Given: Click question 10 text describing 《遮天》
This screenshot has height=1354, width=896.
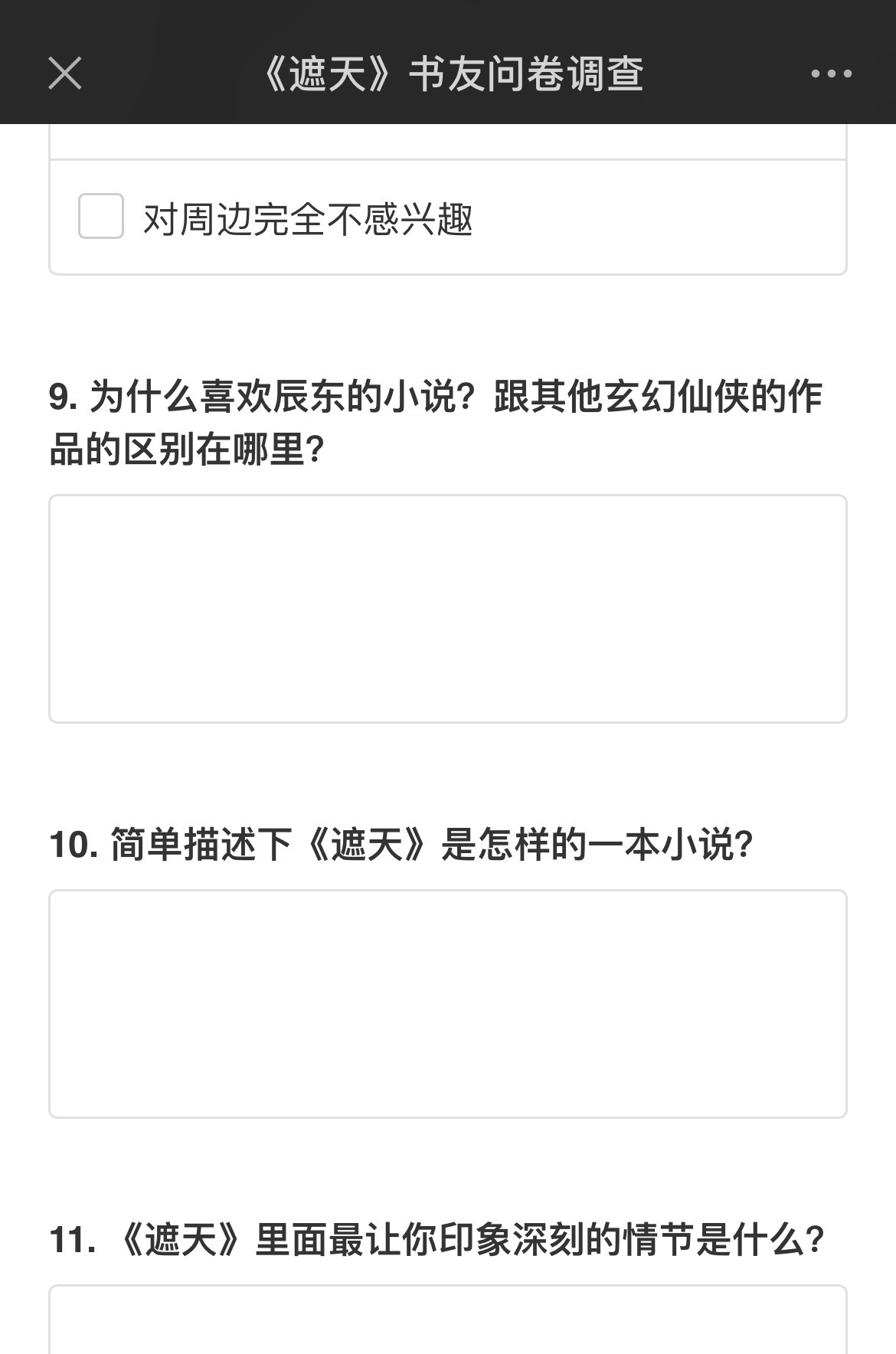Looking at the screenshot, I should 404,841.
